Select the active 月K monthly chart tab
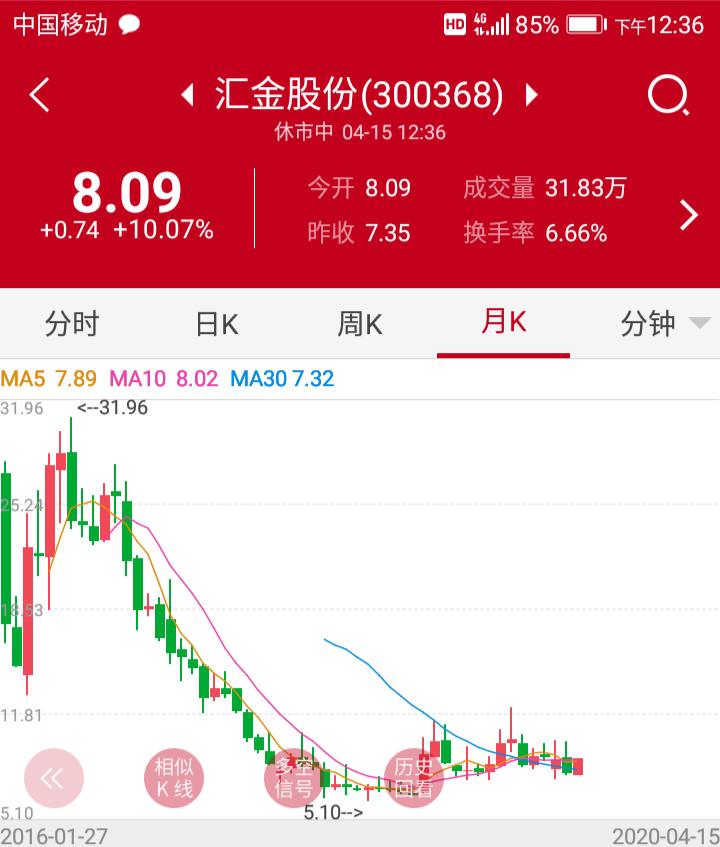This screenshot has height=847, width=720. tap(503, 324)
